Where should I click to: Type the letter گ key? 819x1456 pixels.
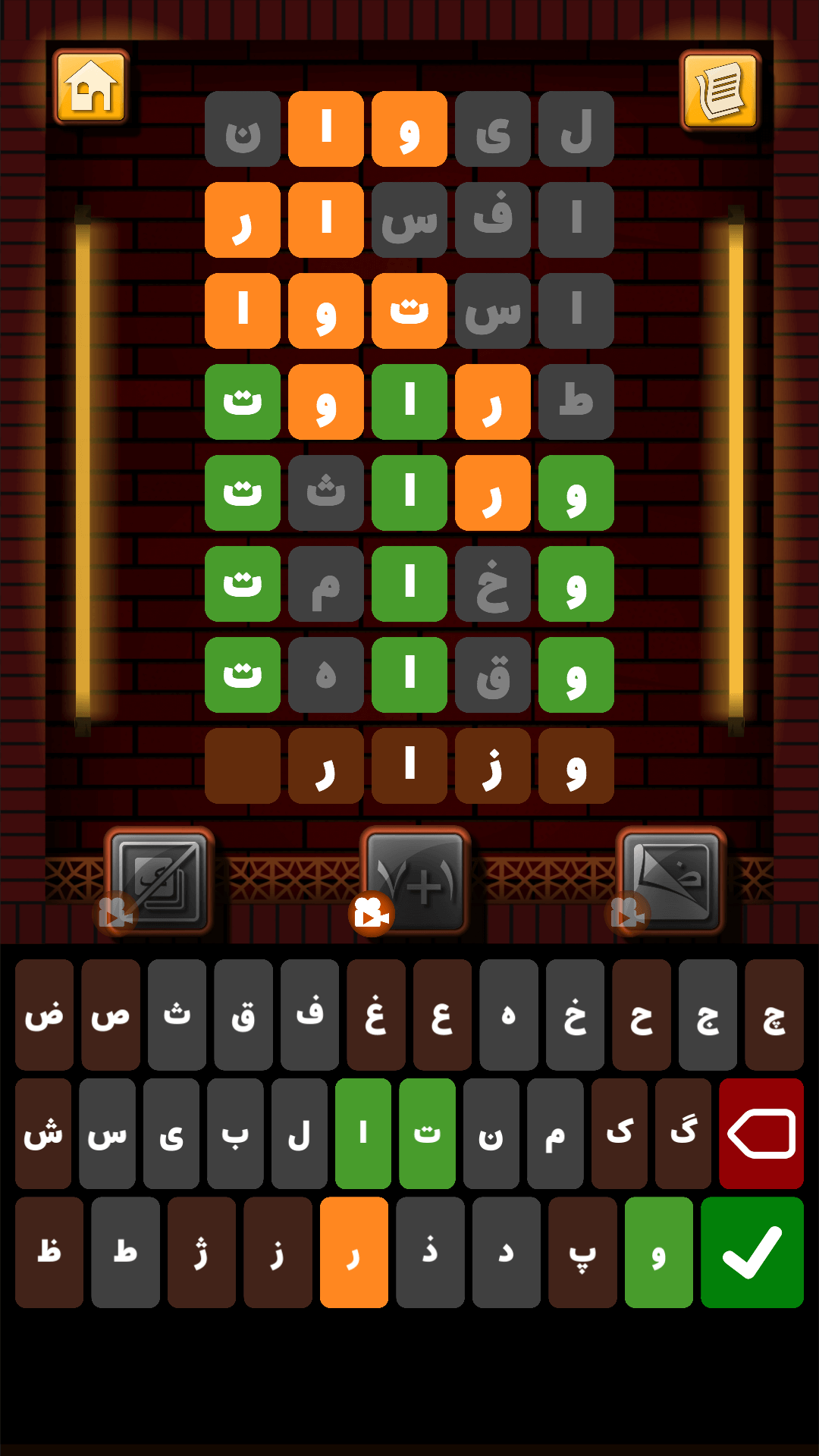(x=682, y=1133)
